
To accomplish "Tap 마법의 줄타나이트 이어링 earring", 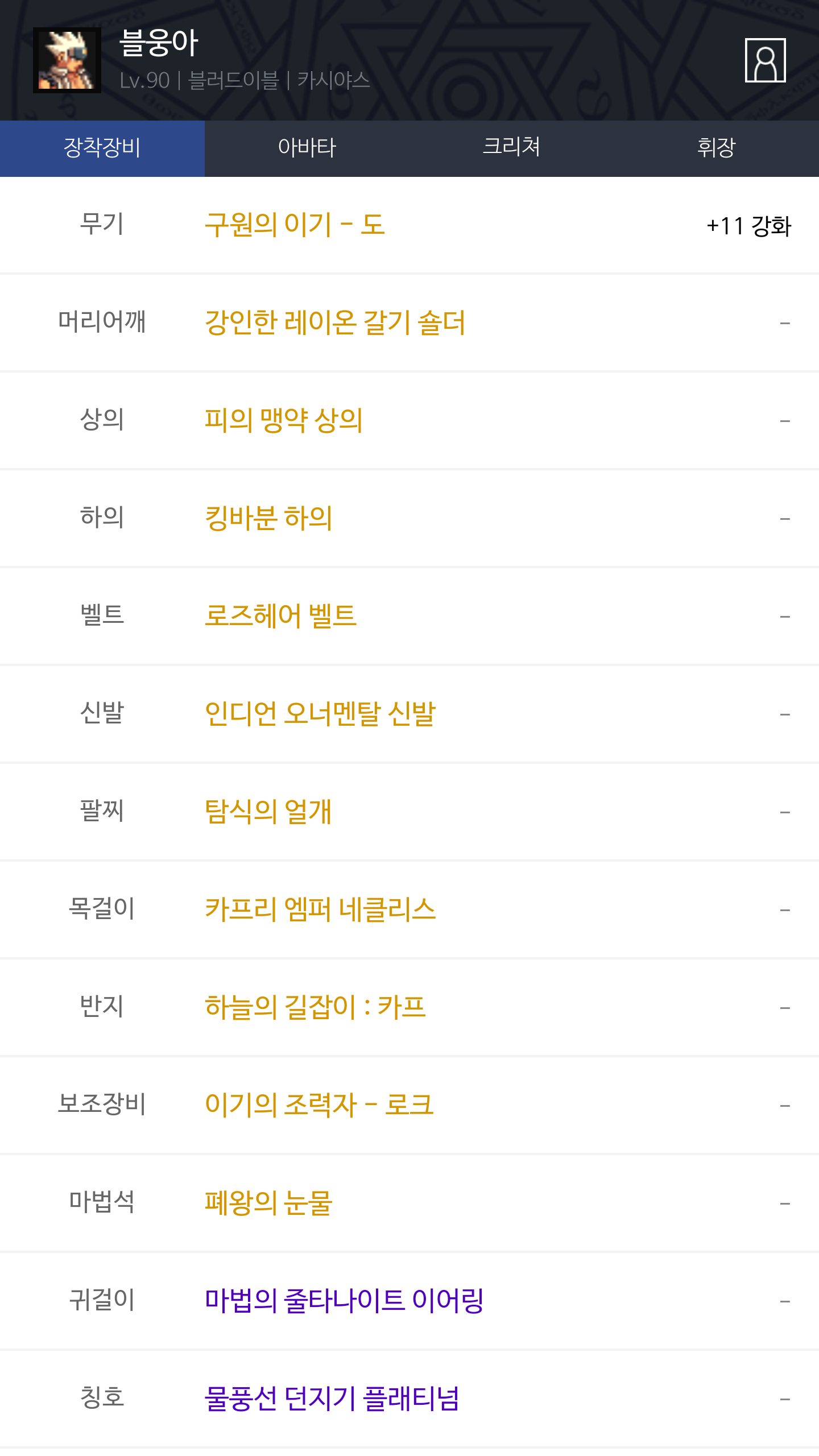I will click(x=344, y=1301).
